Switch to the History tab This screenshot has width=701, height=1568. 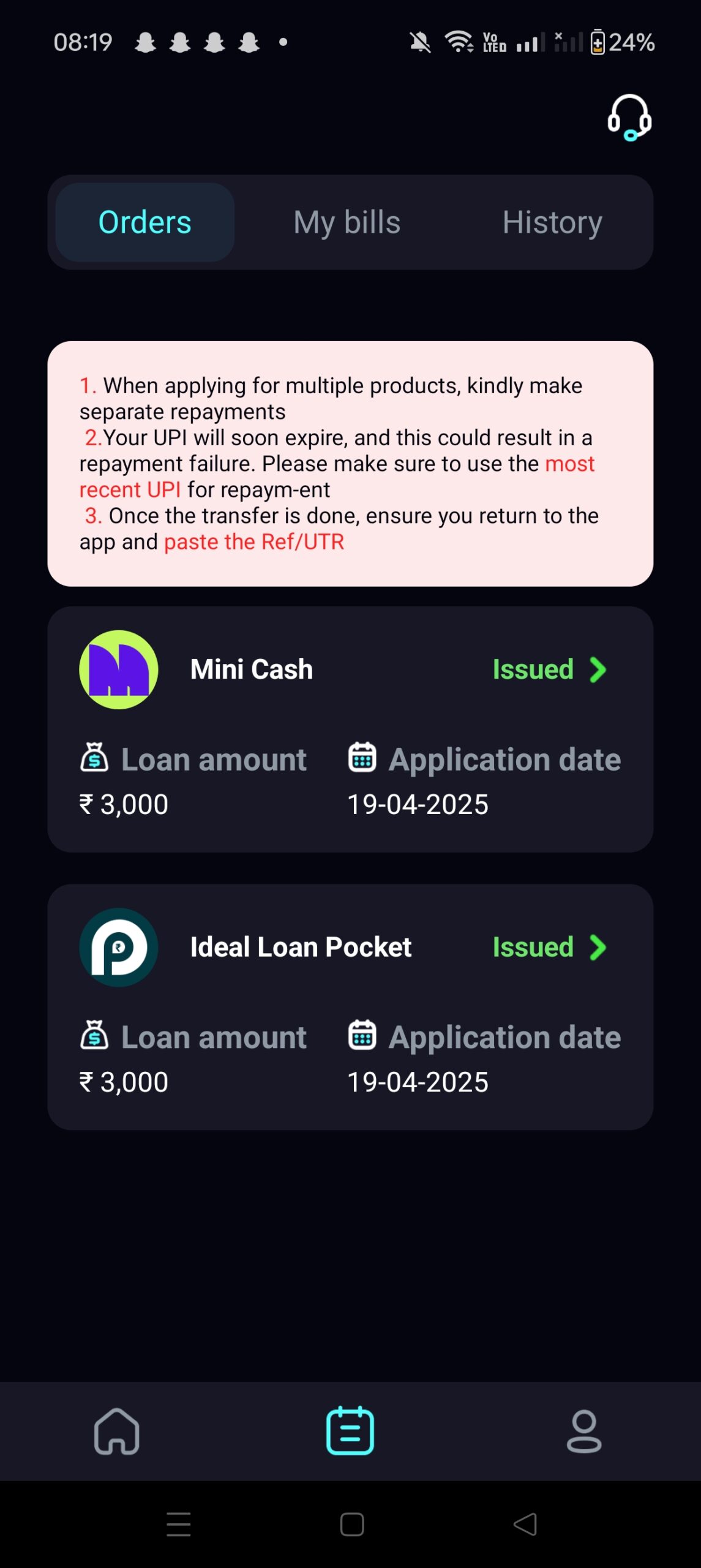[552, 222]
